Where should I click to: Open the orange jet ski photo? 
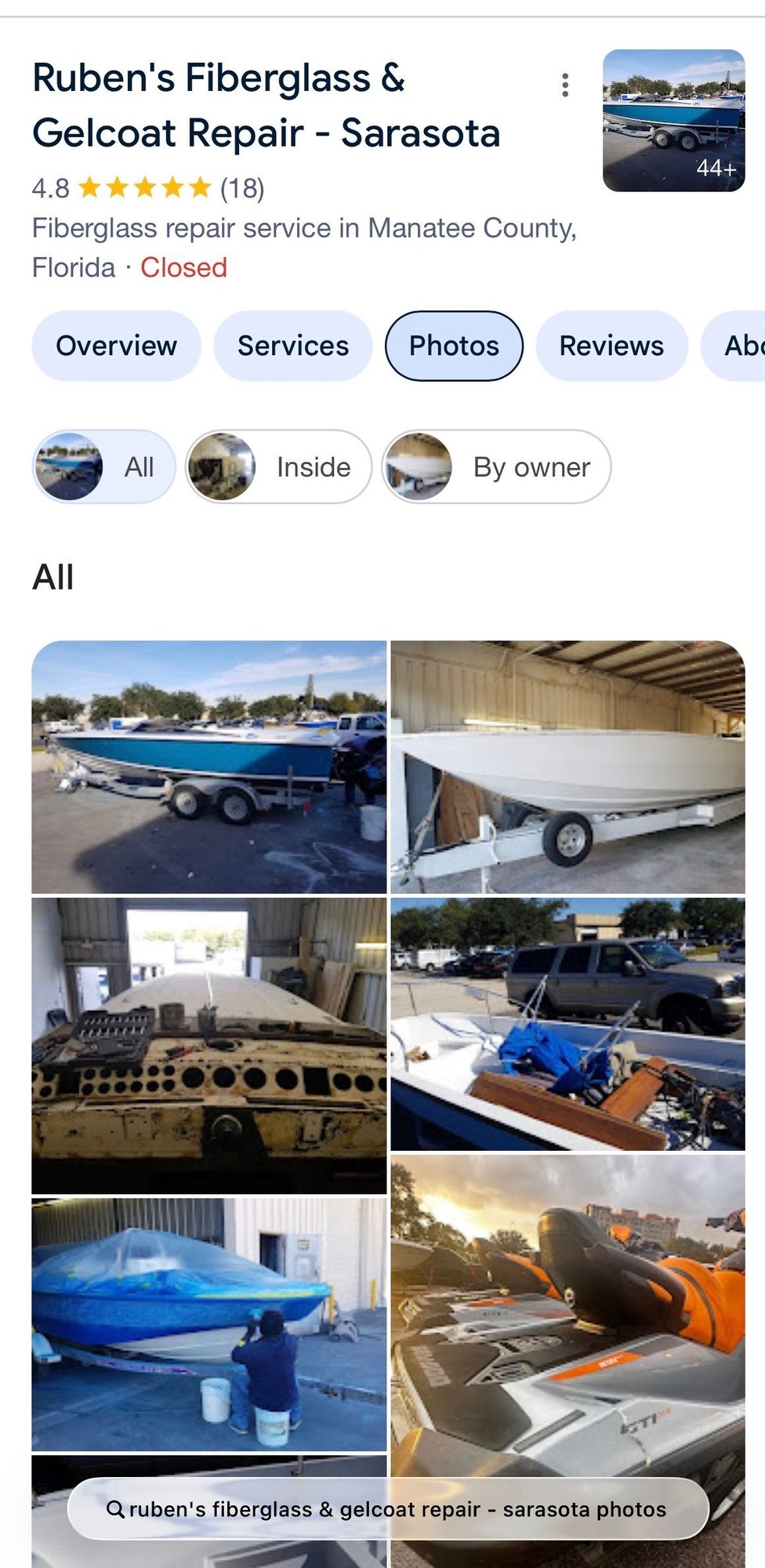click(x=567, y=1317)
